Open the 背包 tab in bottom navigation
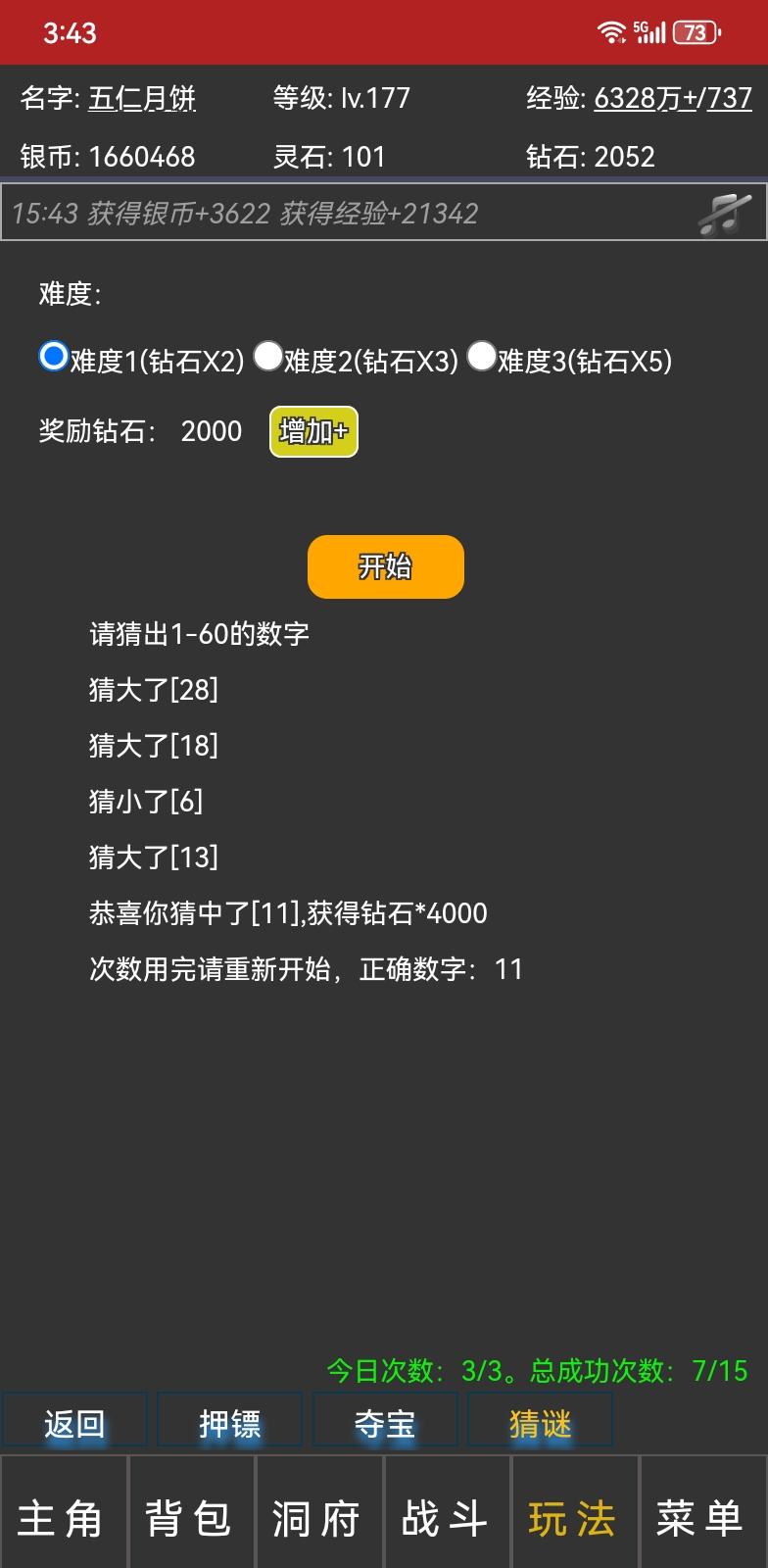The width and height of the screenshot is (768, 1568). 191,1517
